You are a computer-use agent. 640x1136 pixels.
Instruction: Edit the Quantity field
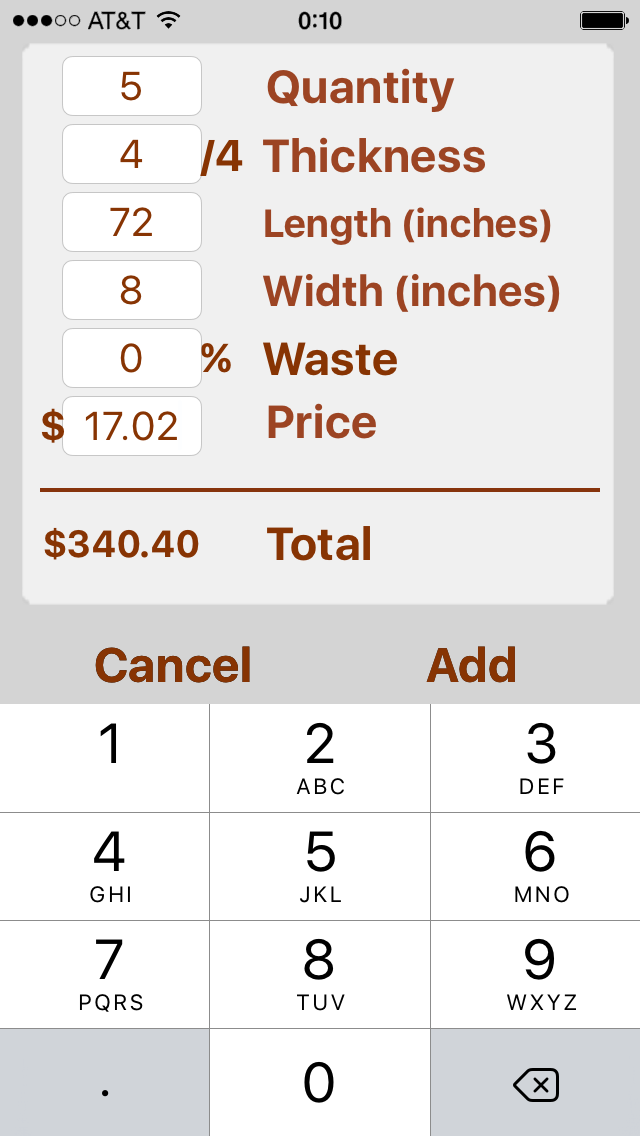click(x=132, y=86)
